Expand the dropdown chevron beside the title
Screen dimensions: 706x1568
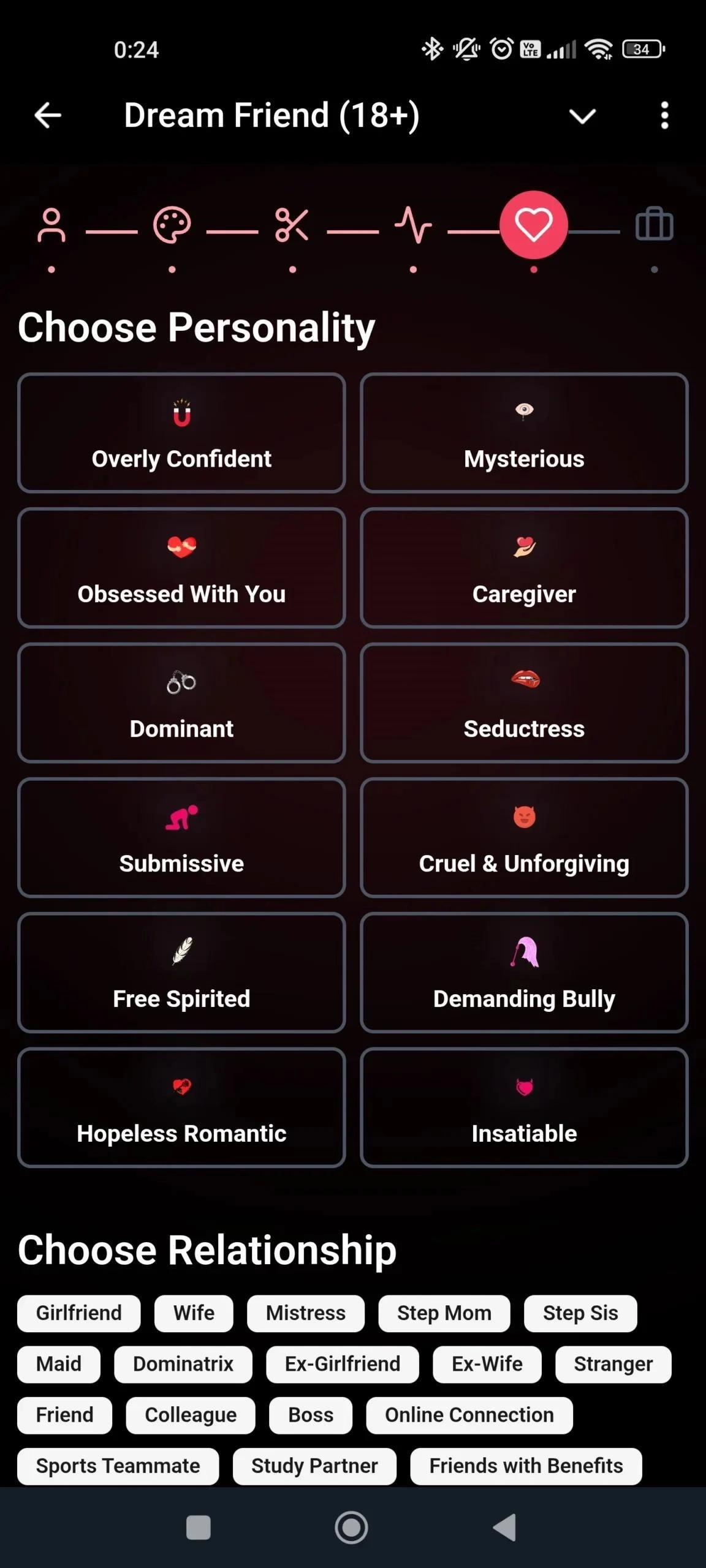[x=582, y=115]
